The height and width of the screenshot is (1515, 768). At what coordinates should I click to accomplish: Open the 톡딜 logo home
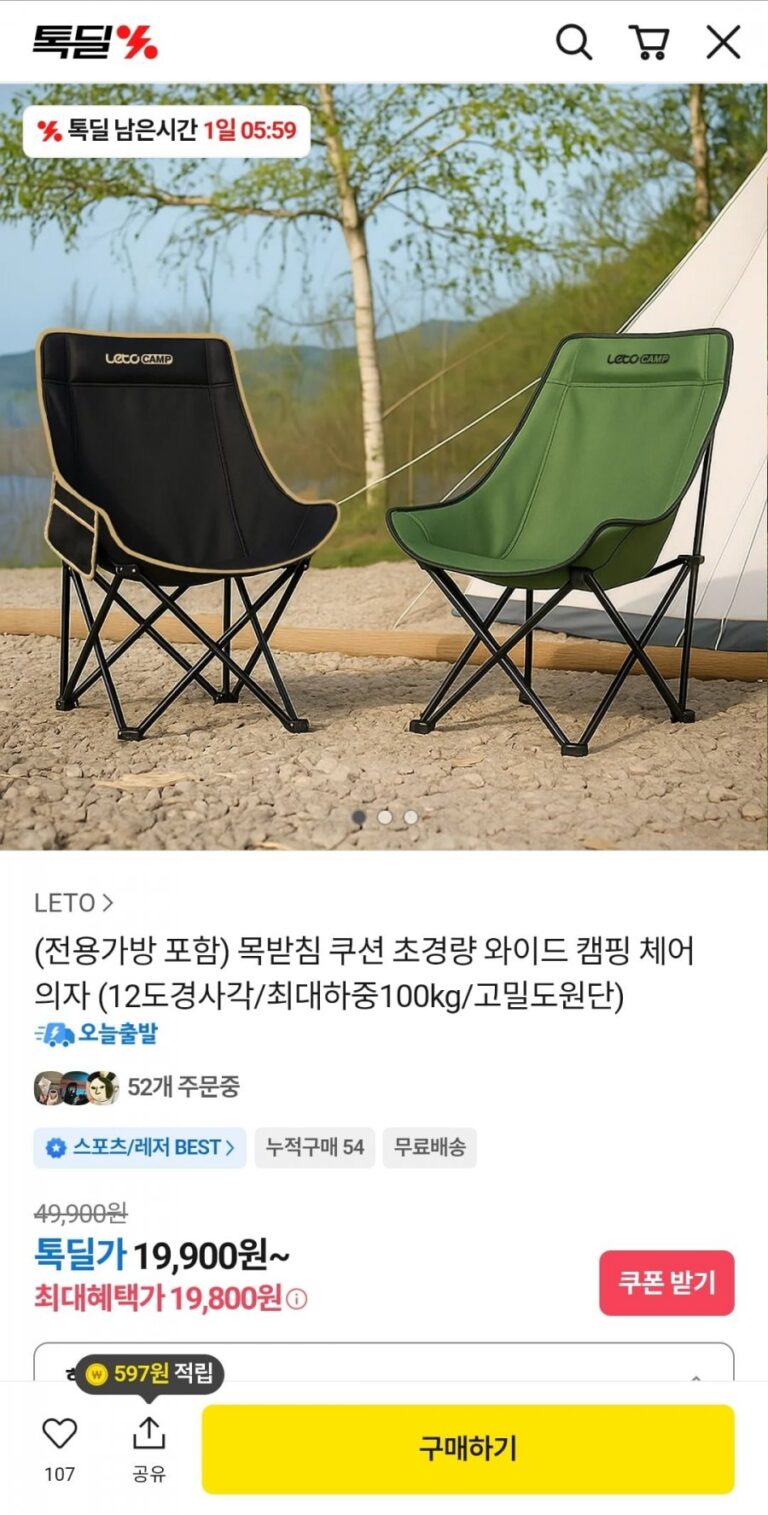click(95, 42)
